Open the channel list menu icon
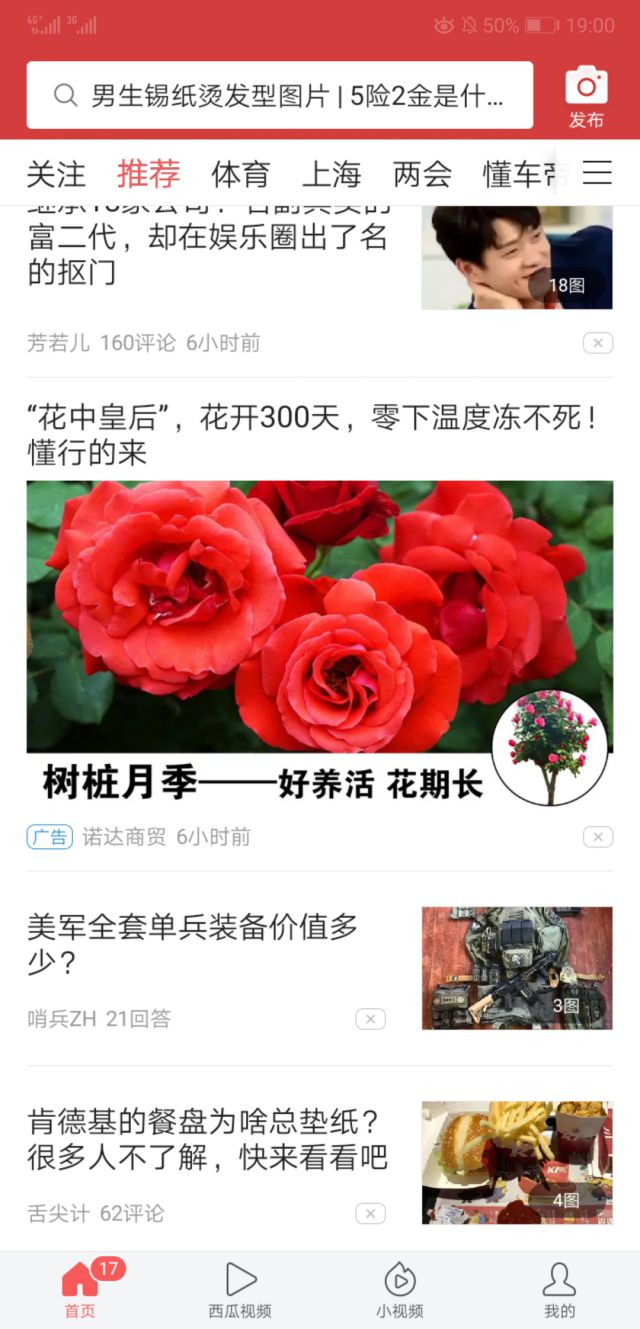 tap(597, 174)
